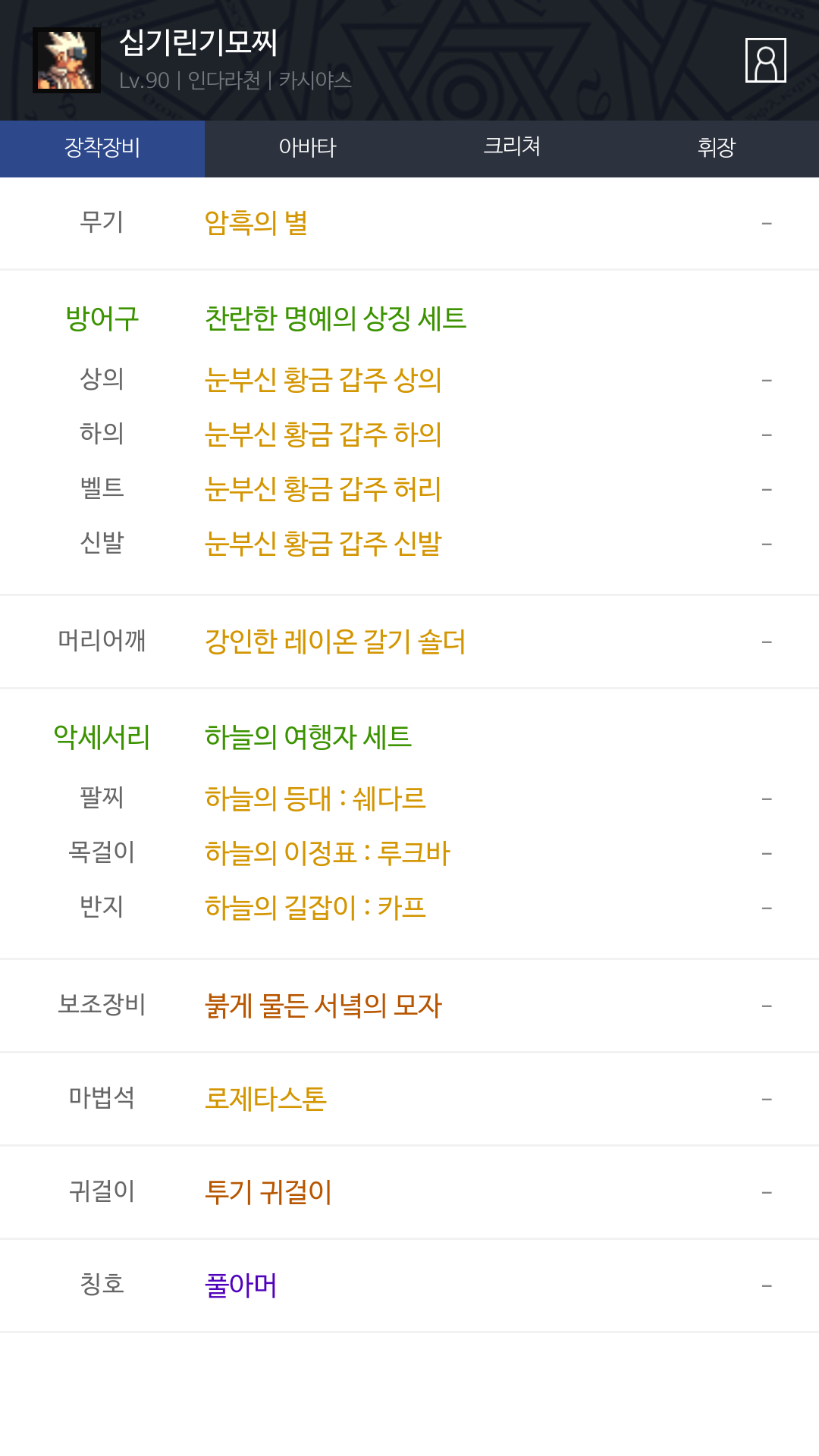Open 눈부신 황금 갑주 상의 details

(x=323, y=380)
